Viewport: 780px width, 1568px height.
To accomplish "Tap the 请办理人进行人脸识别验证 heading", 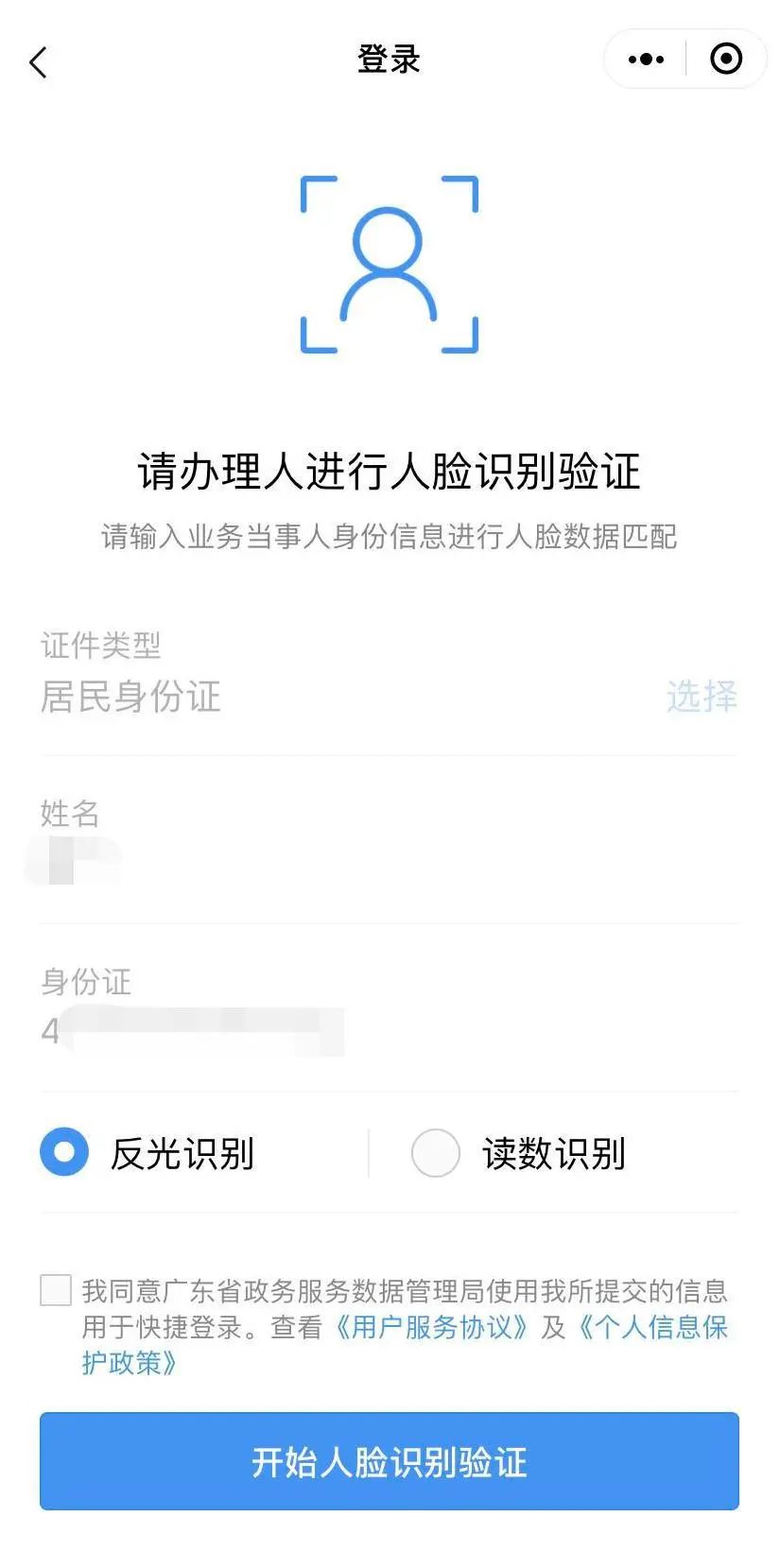I will click(x=389, y=470).
